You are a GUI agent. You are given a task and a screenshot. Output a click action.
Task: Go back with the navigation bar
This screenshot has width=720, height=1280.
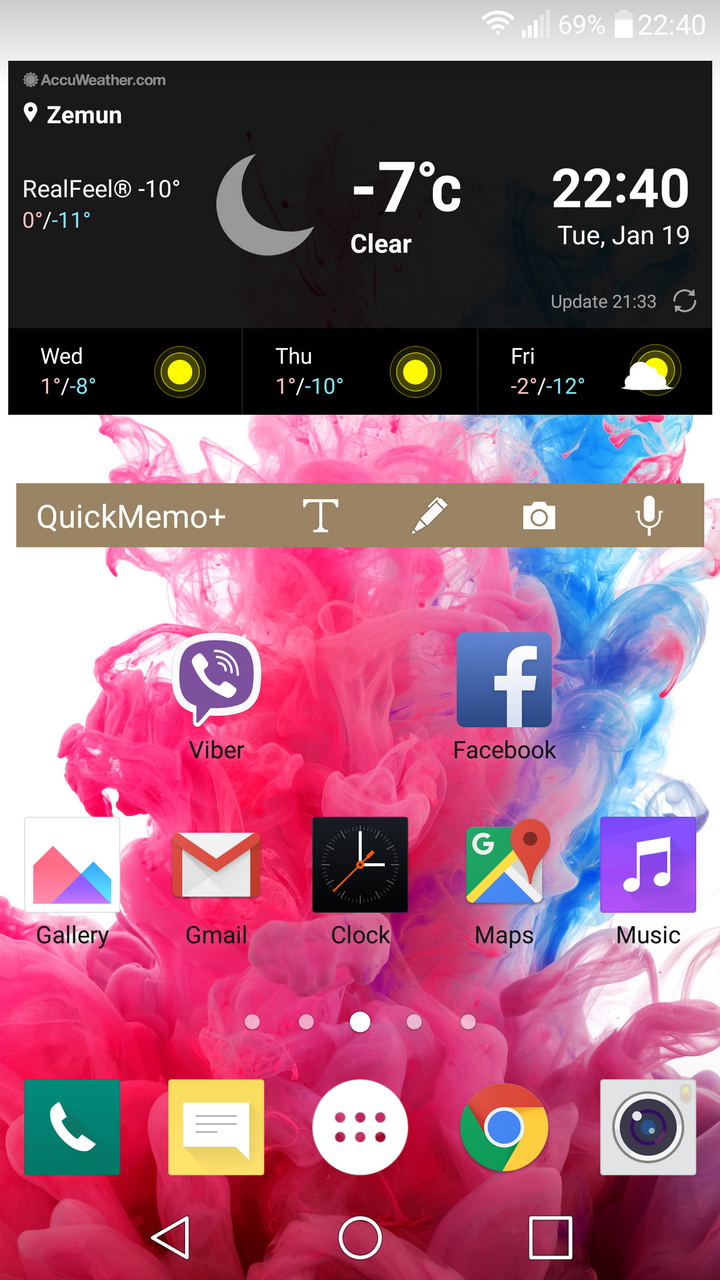pyautogui.click(x=170, y=1238)
